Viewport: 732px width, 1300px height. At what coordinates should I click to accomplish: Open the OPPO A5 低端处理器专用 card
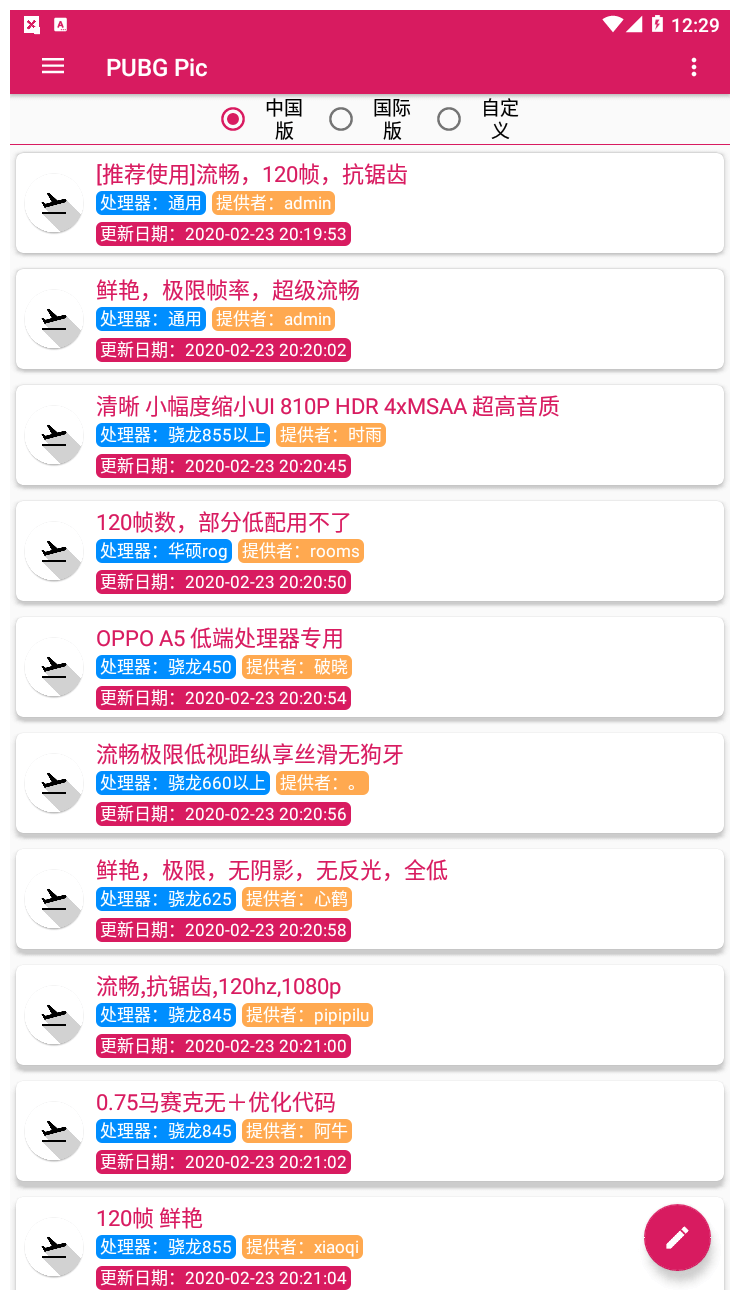tap(370, 667)
